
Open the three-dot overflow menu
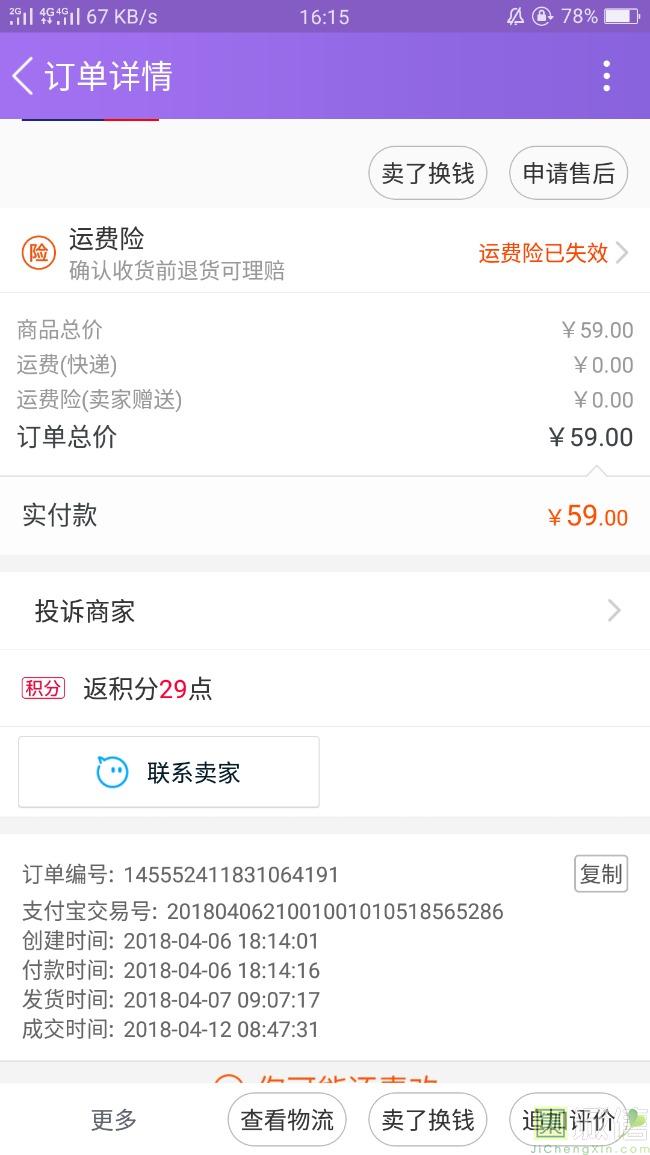(606, 76)
